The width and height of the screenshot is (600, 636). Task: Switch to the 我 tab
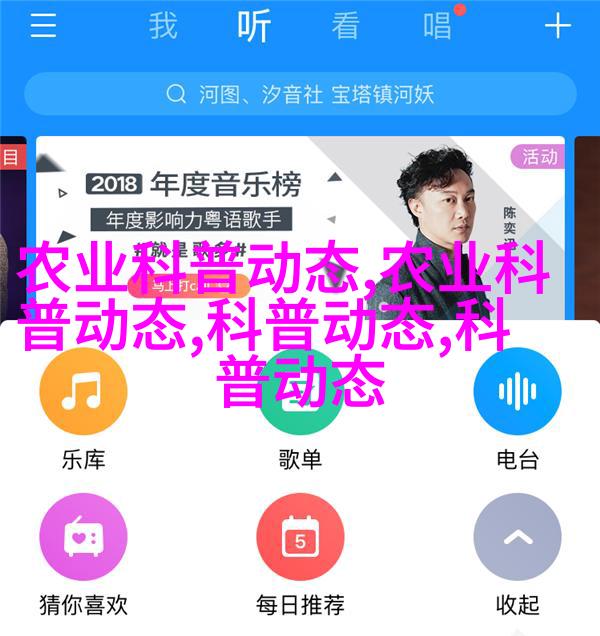click(x=163, y=27)
